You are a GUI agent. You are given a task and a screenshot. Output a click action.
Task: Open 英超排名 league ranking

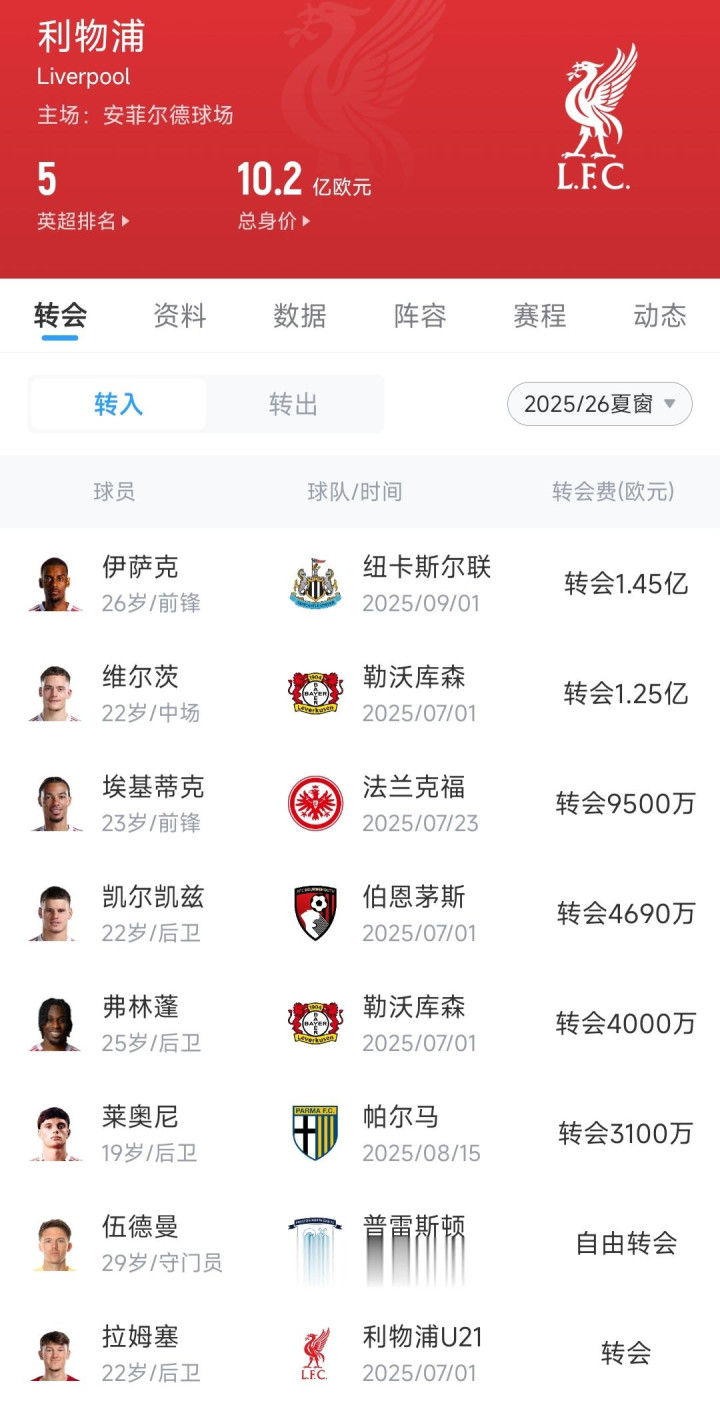click(83, 222)
